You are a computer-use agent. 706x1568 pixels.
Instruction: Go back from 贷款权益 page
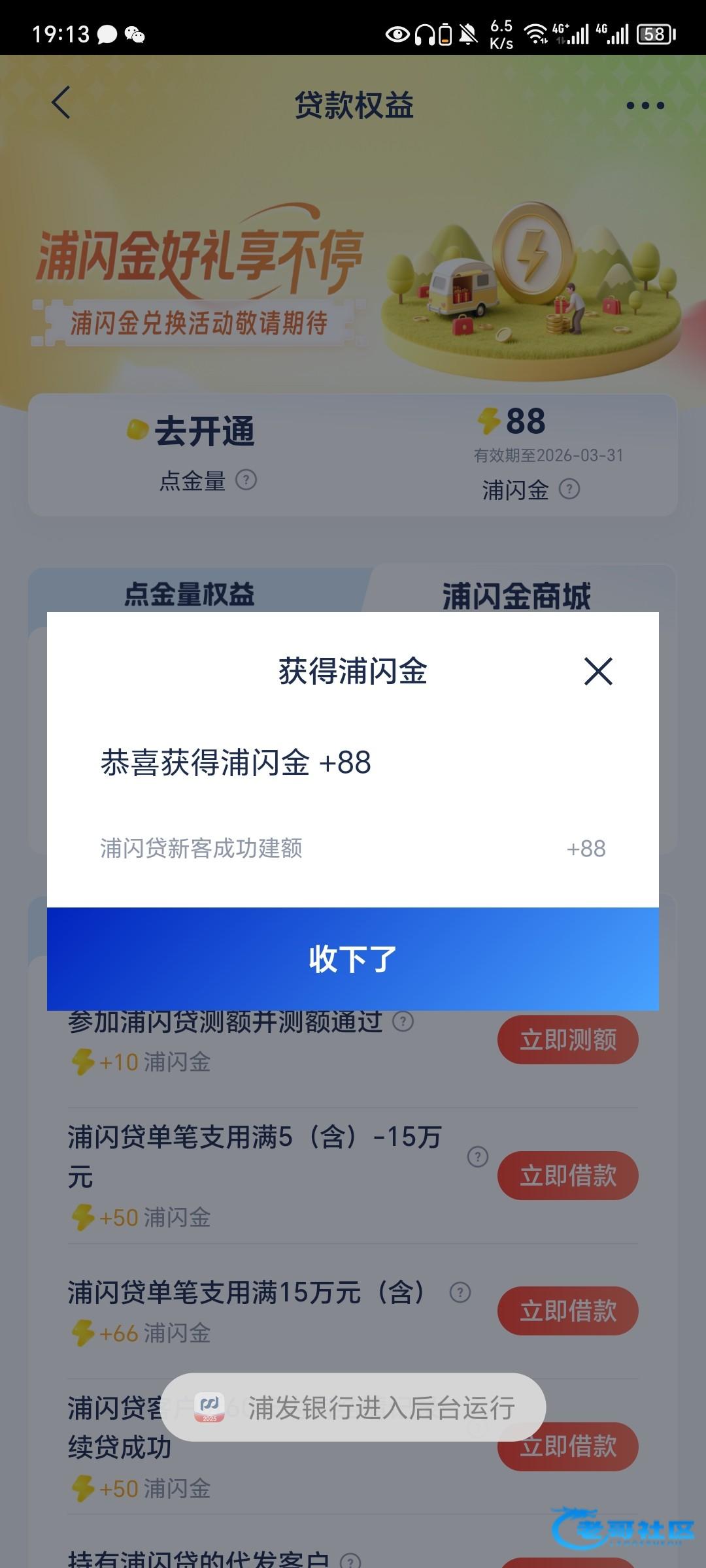click(x=61, y=104)
